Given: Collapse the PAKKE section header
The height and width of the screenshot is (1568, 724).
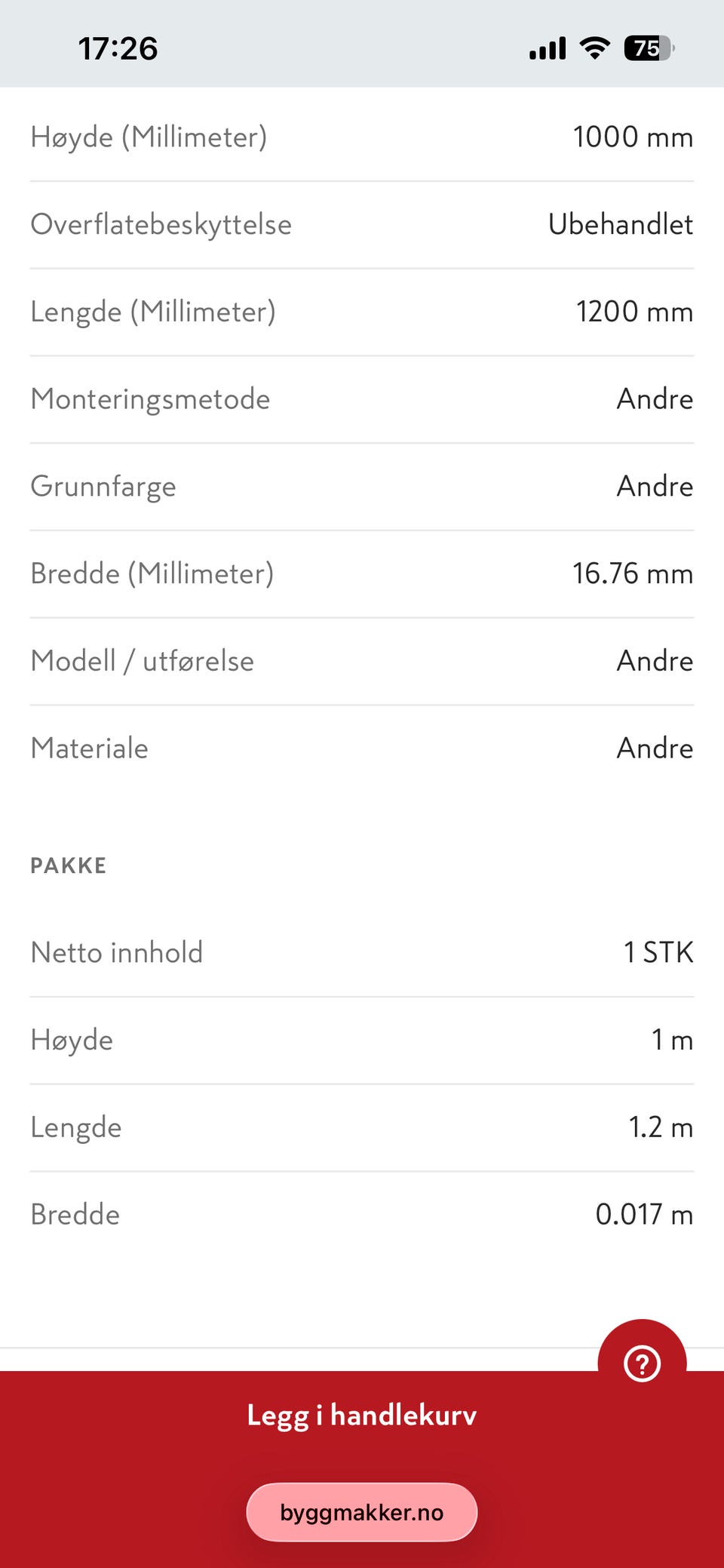Looking at the screenshot, I should pyautogui.click(x=68, y=865).
